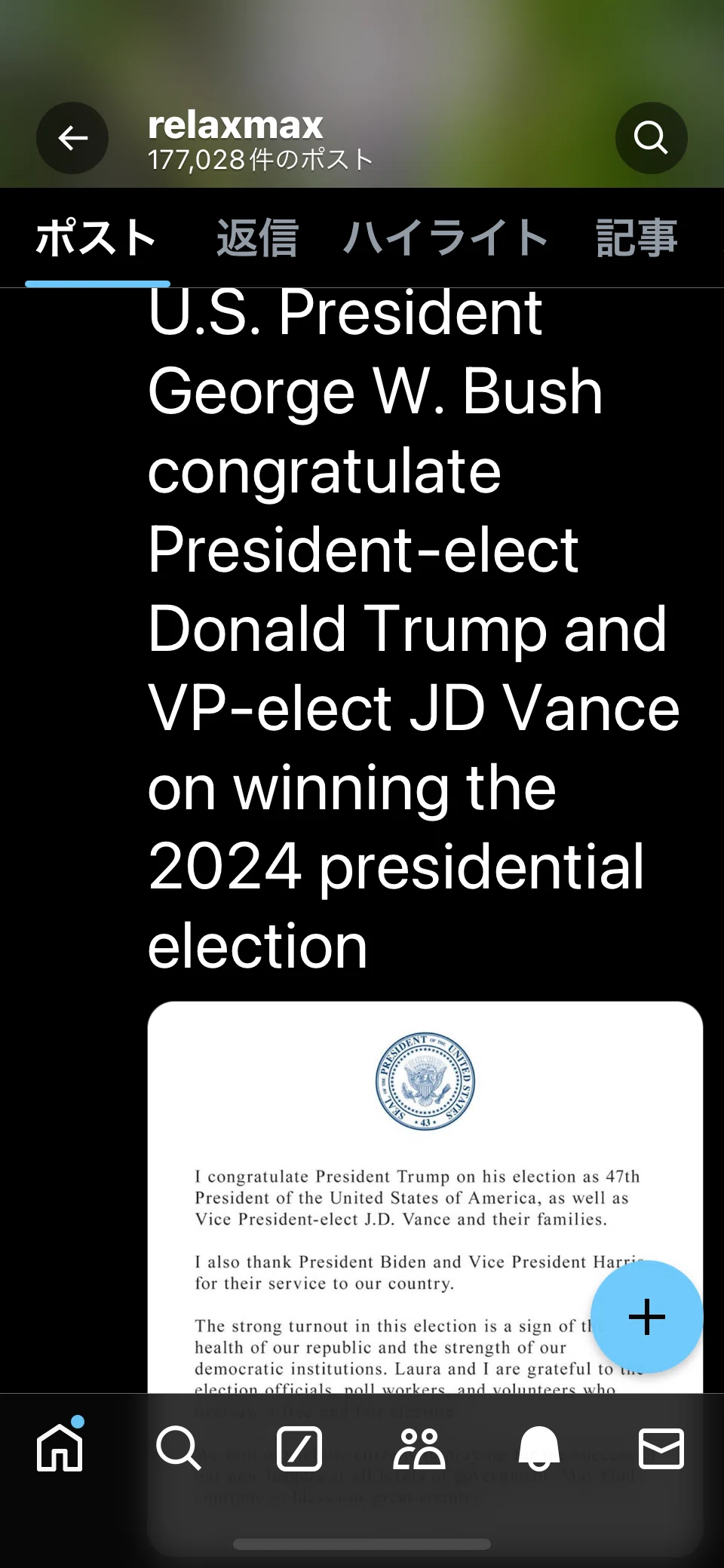Go to the home timeline tab
724x1568 pixels.
pos(60,1448)
